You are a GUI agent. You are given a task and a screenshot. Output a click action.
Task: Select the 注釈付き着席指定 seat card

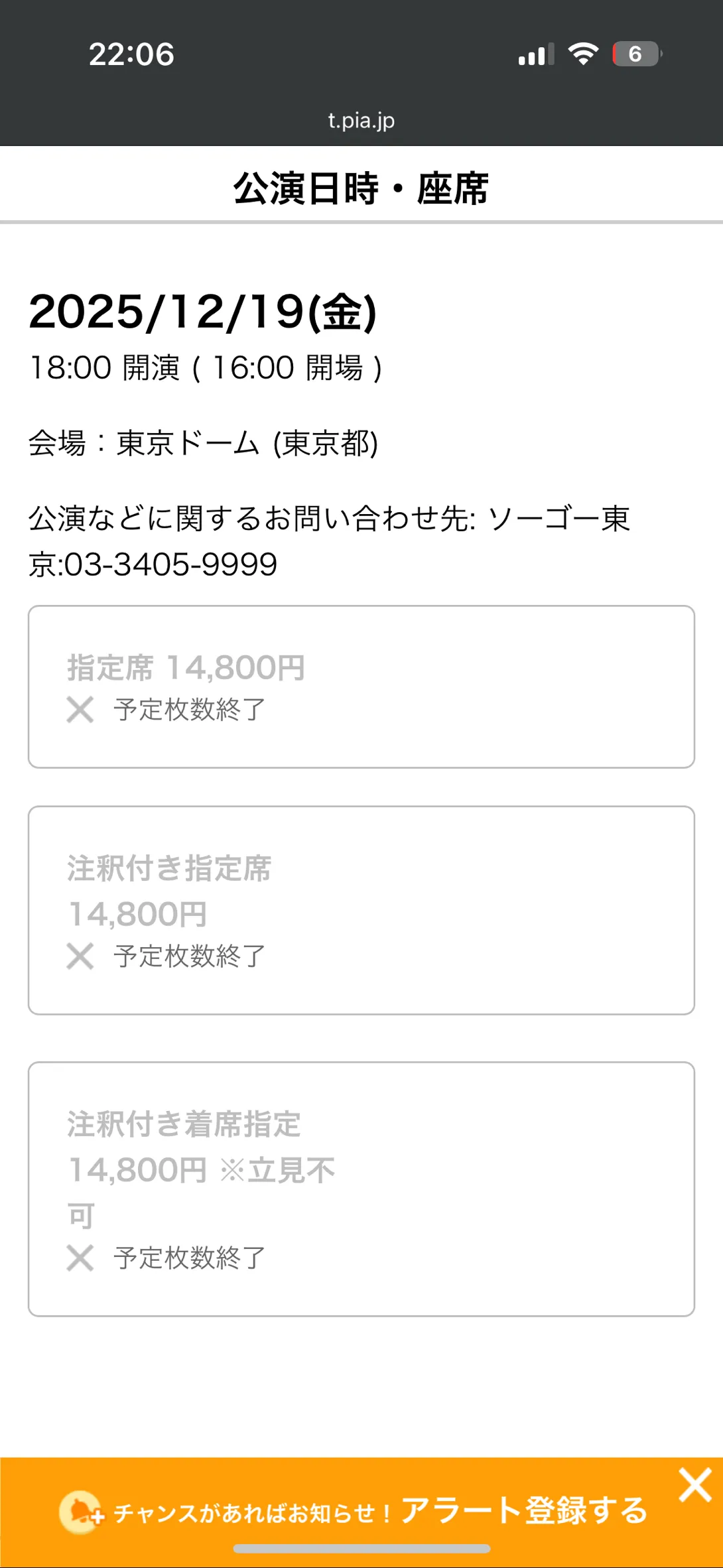click(x=361, y=1189)
